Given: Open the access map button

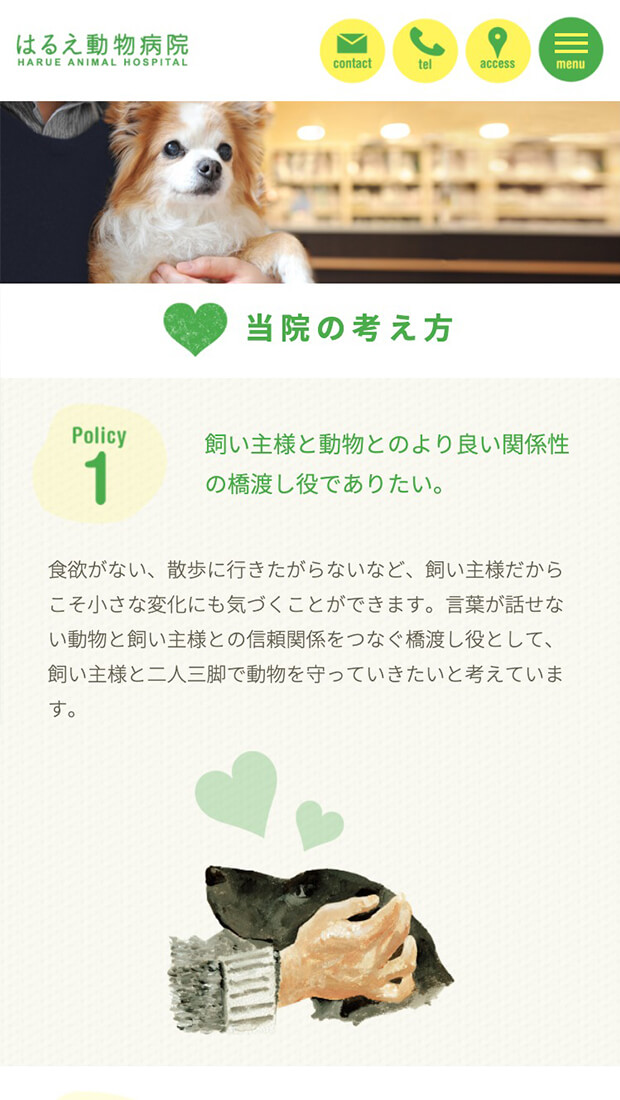Looking at the screenshot, I should coord(497,50).
